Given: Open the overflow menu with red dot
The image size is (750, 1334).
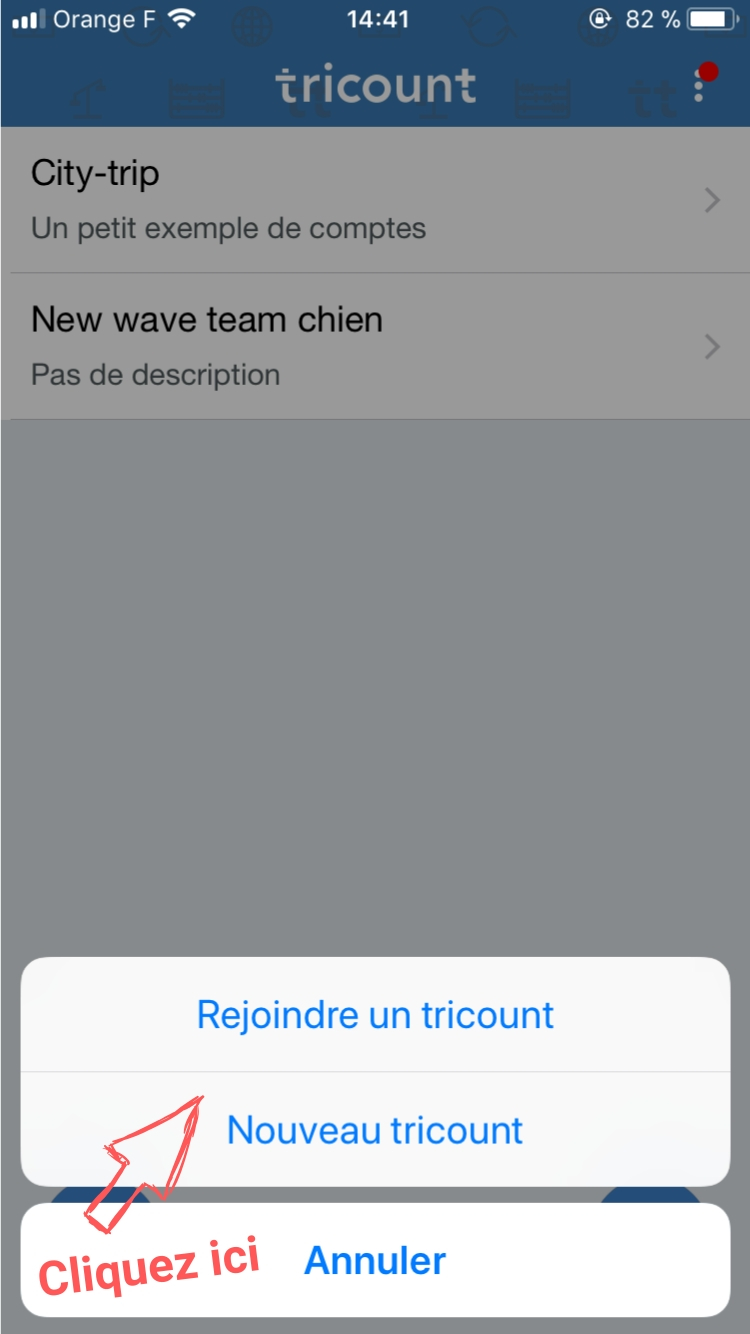Looking at the screenshot, I should tap(700, 85).
